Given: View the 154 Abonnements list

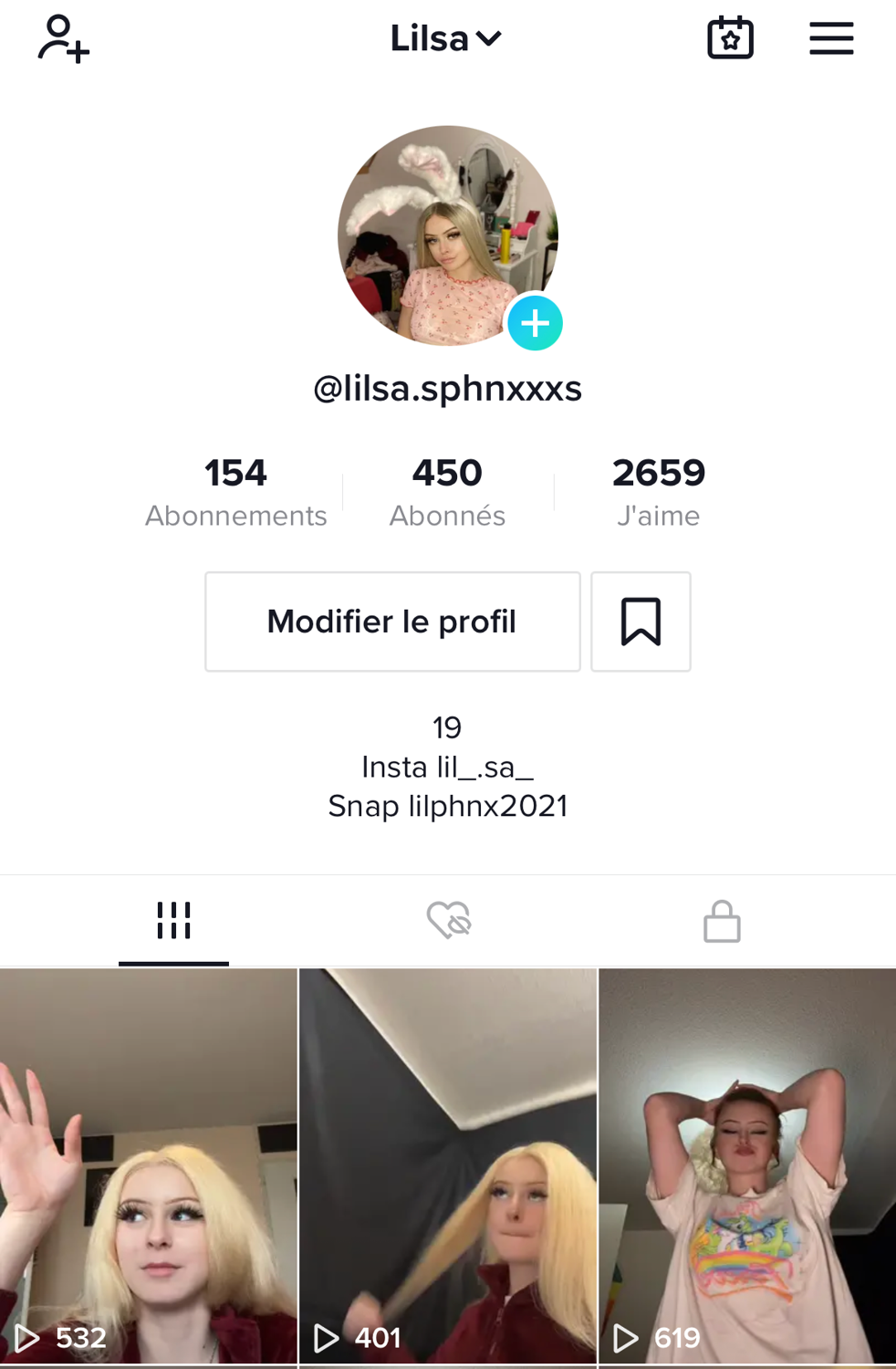Looking at the screenshot, I should pyautogui.click(x=235, y=492).
